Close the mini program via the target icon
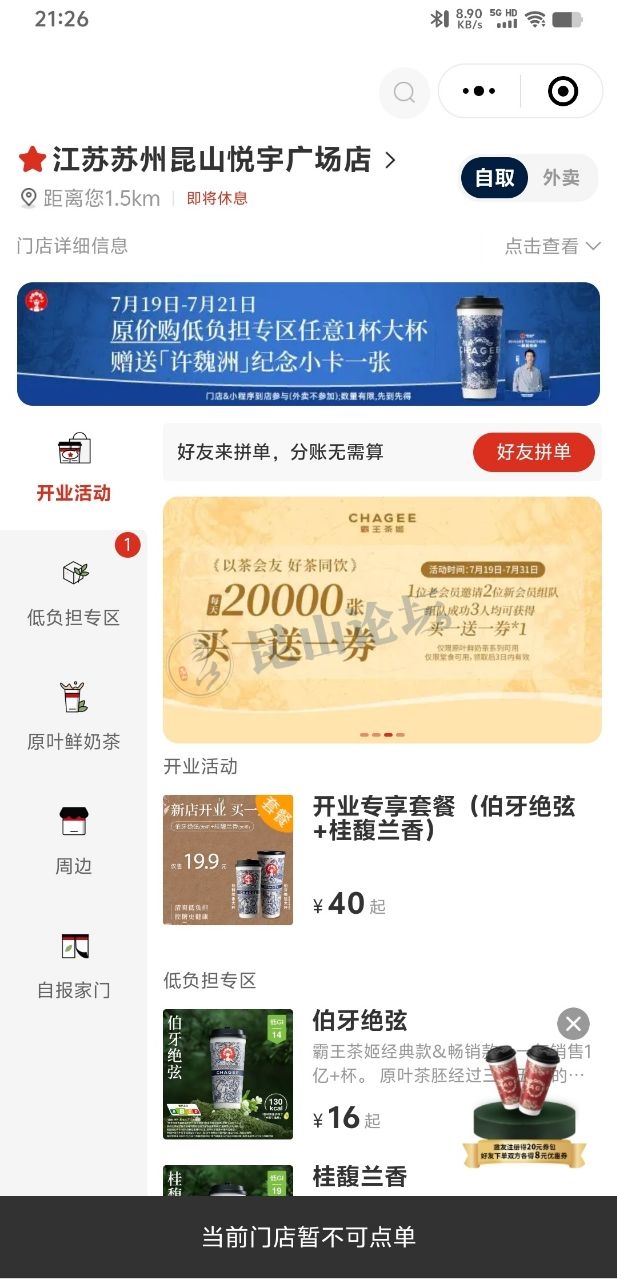The height and width of the screenshot is (1280, 617). pyautogui.click(x=563, y=91)
